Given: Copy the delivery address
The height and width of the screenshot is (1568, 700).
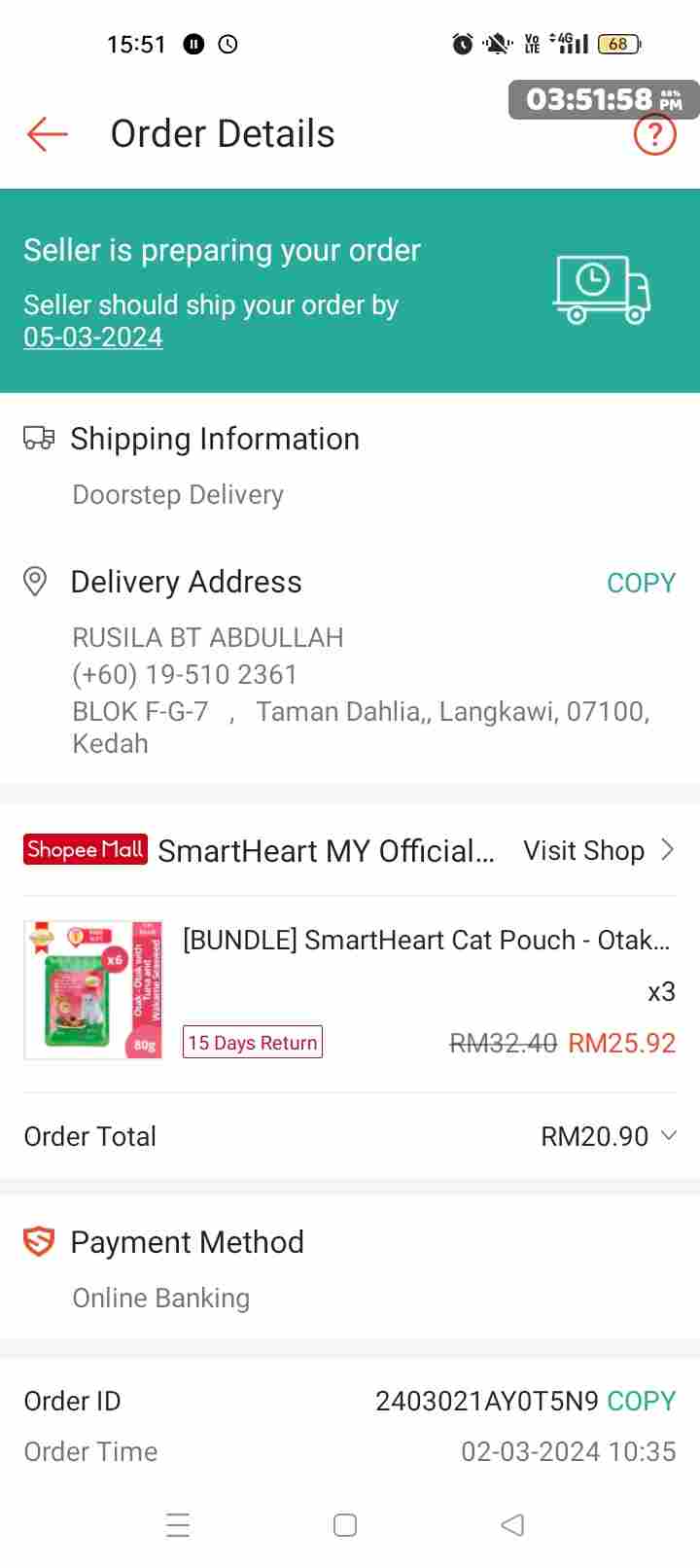Looking at the screenshot, I should click(x=640, y=583).
